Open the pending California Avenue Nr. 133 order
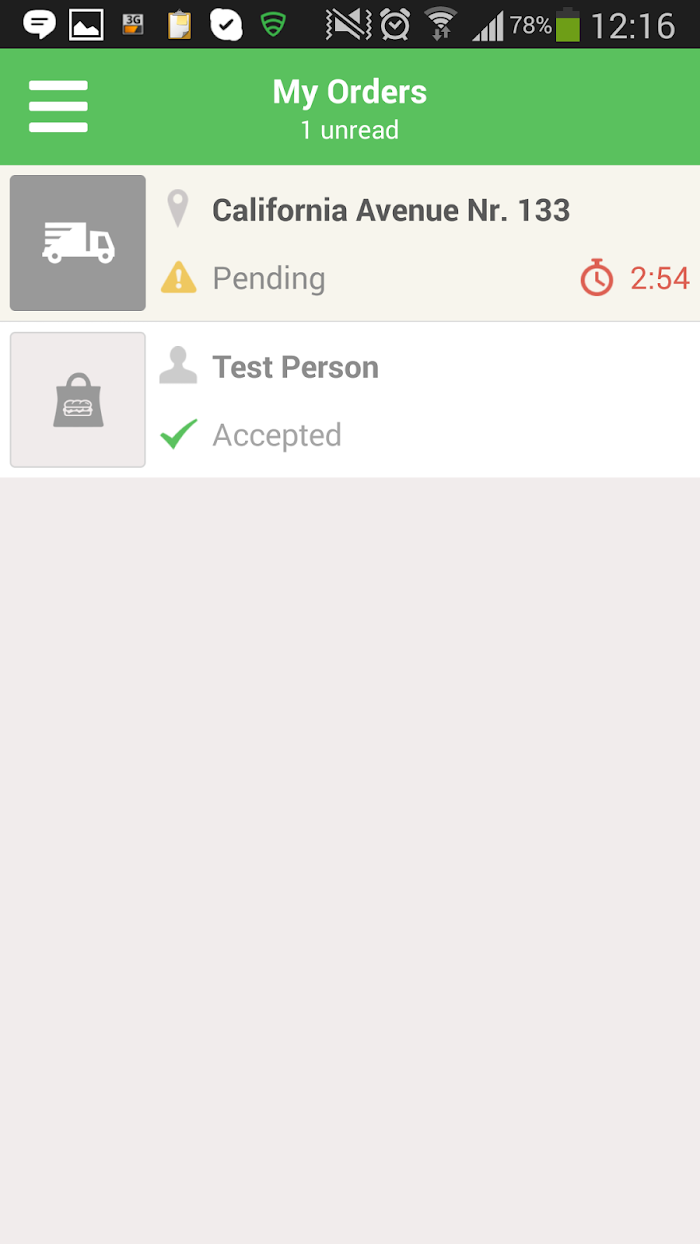 390,243
